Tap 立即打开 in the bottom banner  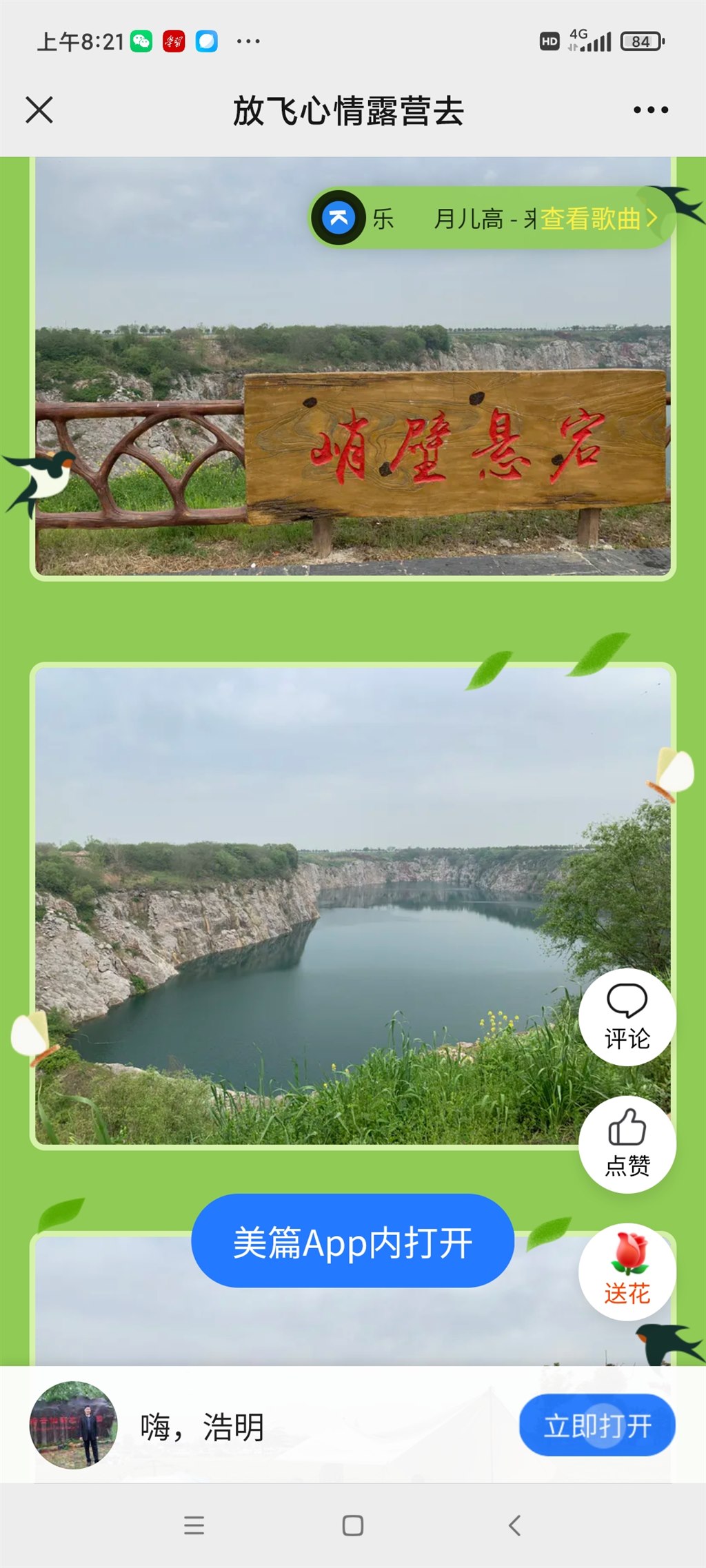click(x=597, y=1425)
